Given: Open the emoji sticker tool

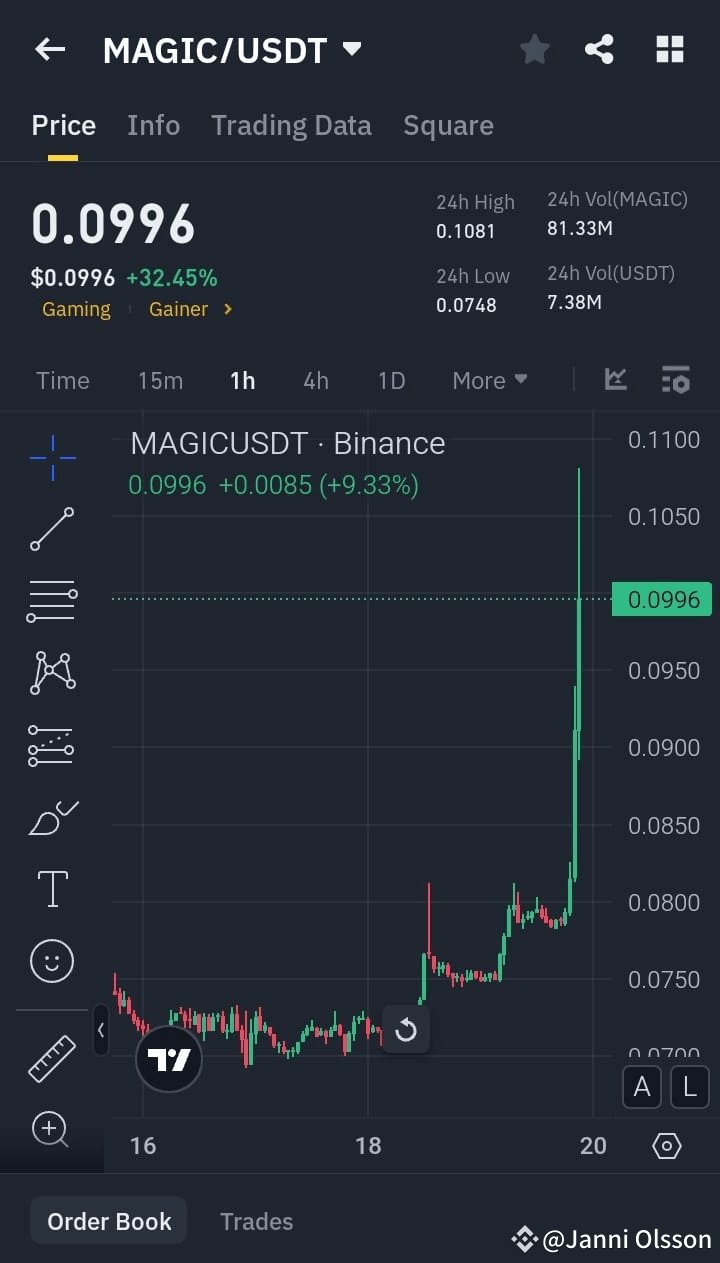Looking at the screenshot, I should coord(51,960).
